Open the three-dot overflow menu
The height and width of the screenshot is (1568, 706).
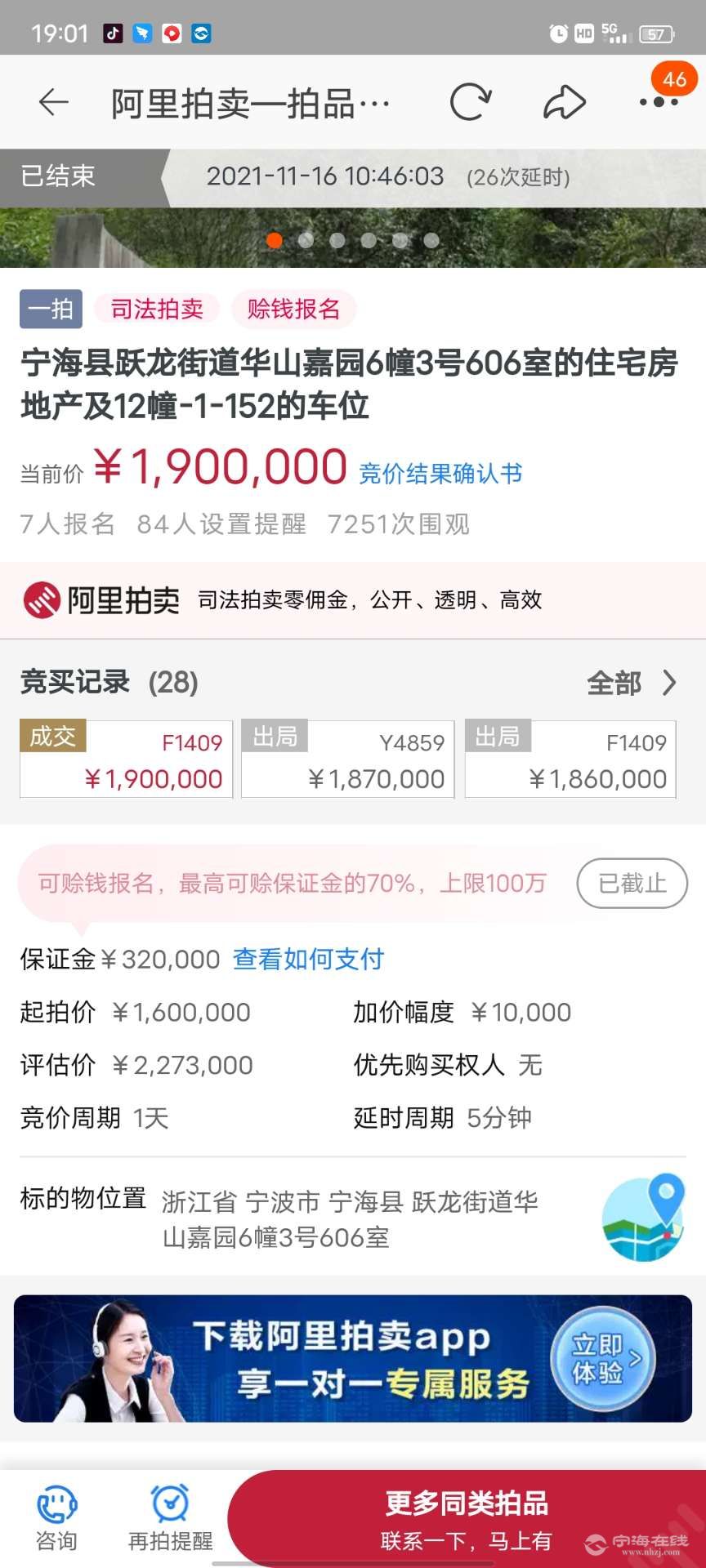point(659,103)
